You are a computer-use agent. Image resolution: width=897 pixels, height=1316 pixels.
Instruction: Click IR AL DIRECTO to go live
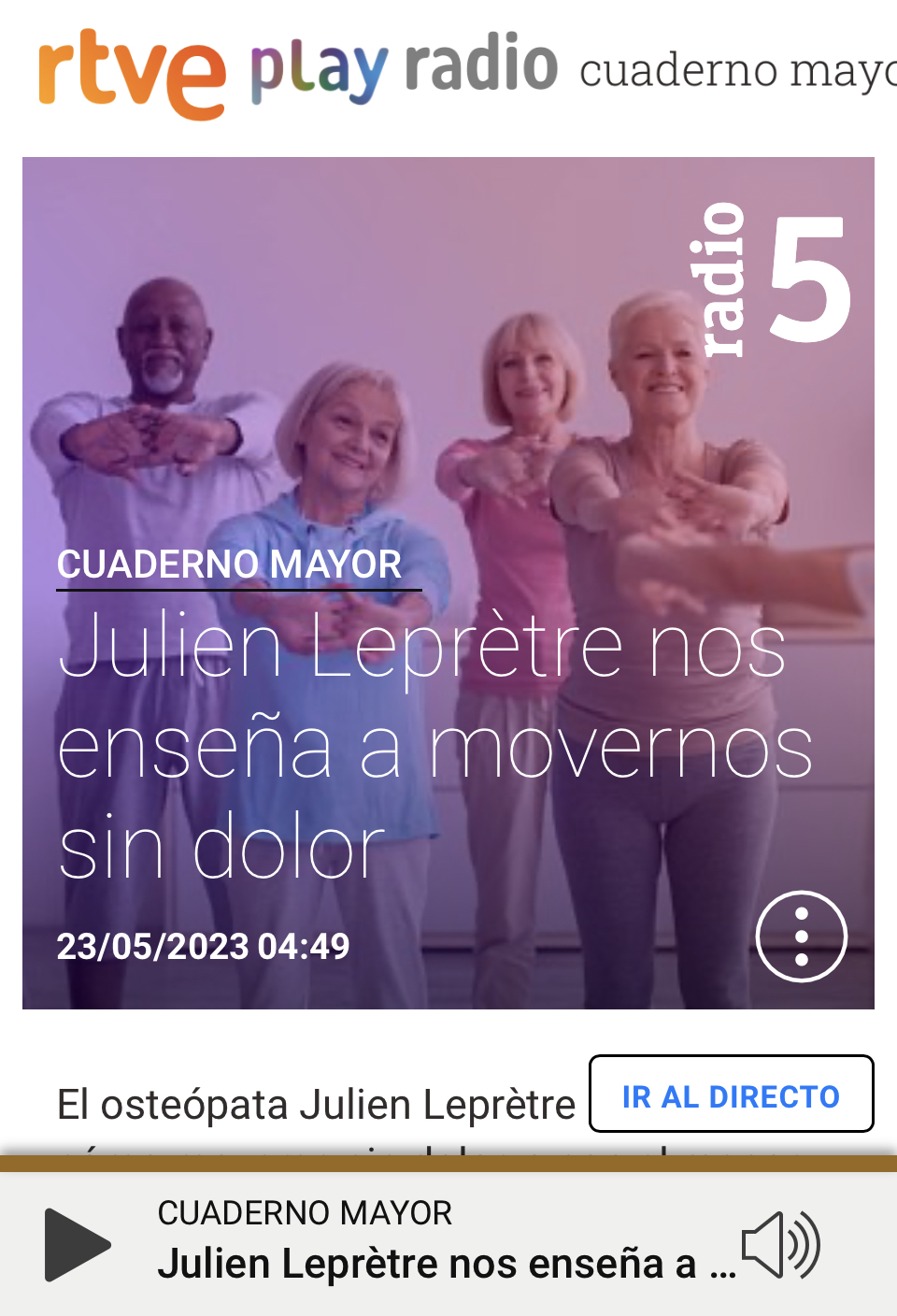731,1094
